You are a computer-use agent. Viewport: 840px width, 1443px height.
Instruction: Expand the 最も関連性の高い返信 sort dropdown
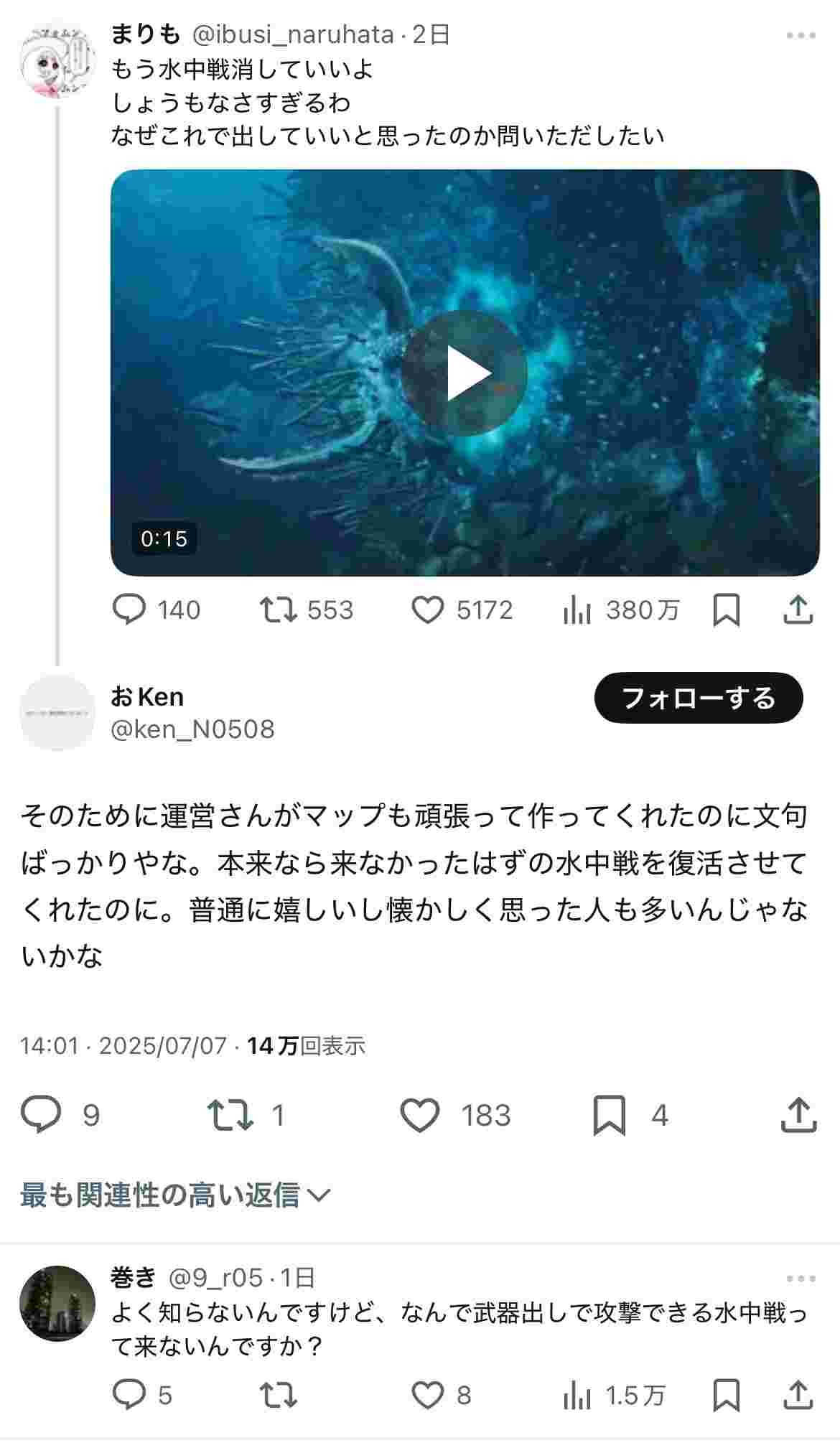(x=176, y=1195)
